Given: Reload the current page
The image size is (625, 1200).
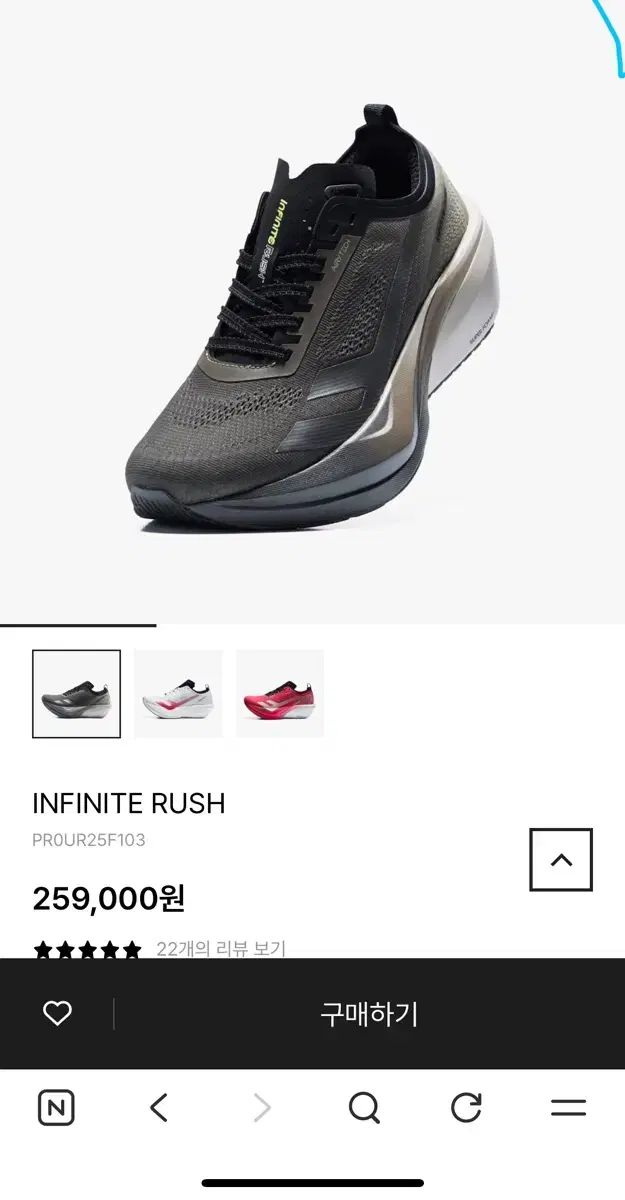Looking at the screenshot, I should coord(466,1107).
